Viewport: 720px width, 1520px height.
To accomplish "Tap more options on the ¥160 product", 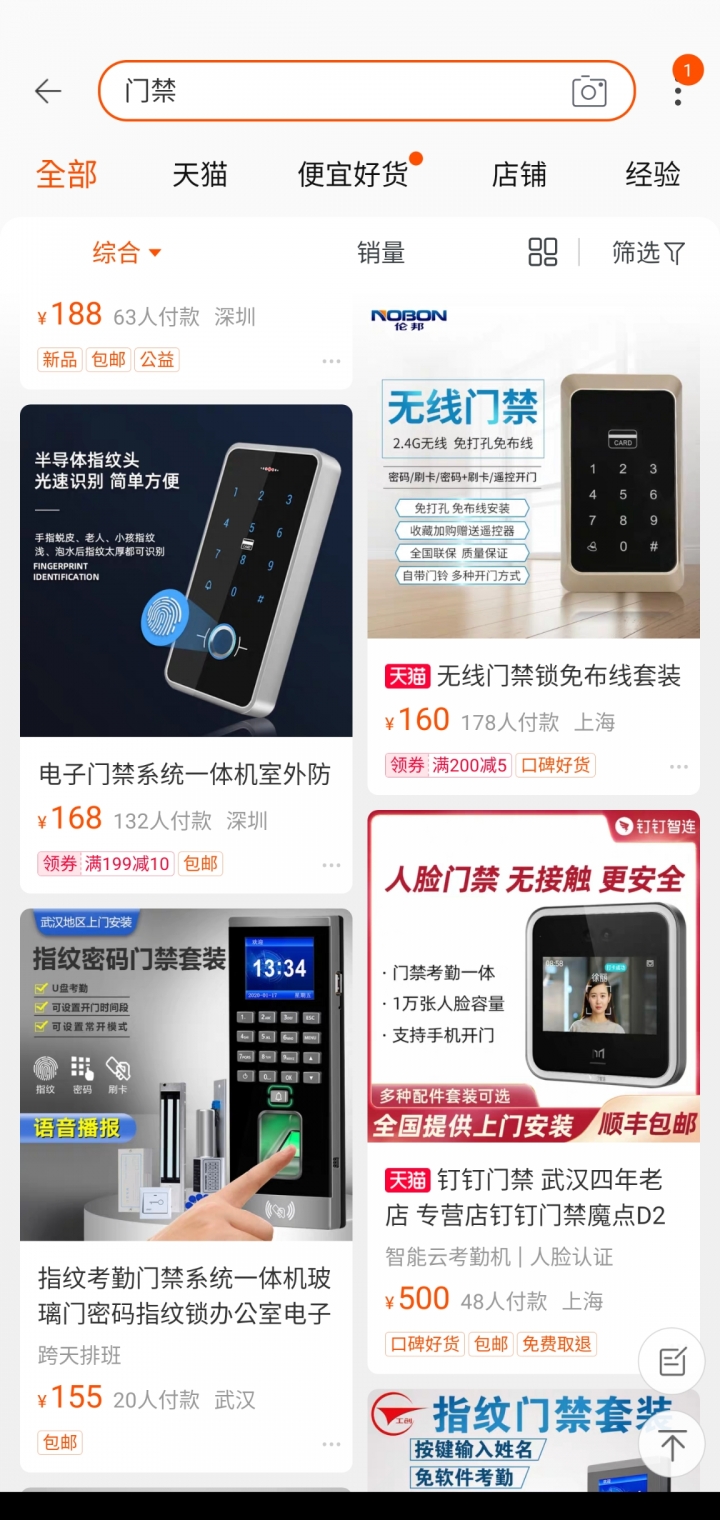I will click(x=679, y=767).
